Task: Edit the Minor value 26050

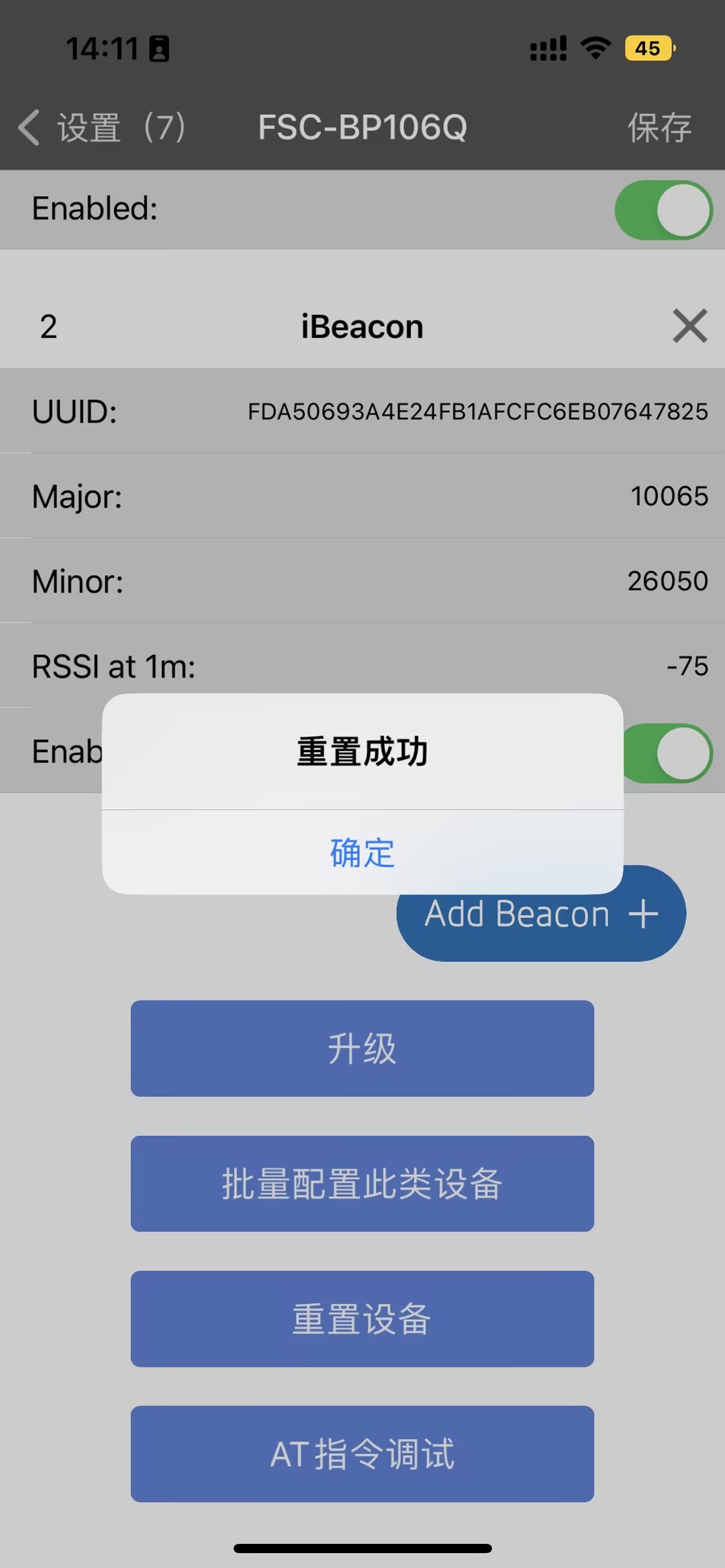Action: pyautogui.click(x=667, y=581)
